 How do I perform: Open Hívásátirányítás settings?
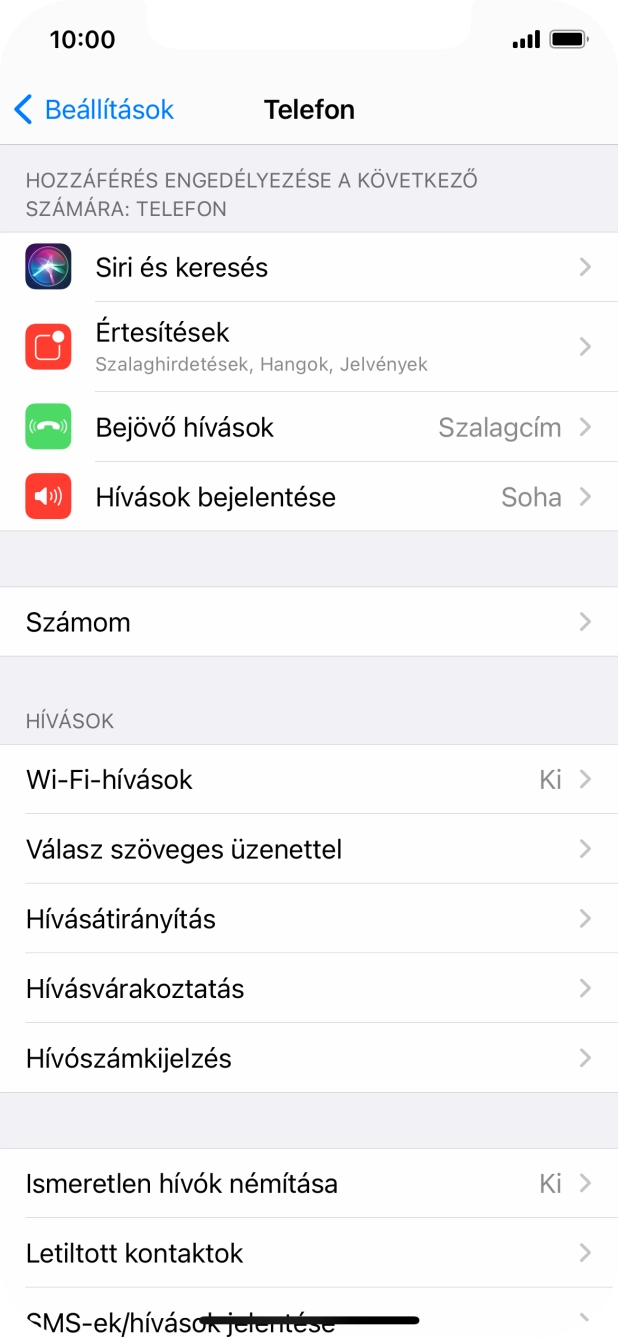pyautogui.click(x=308, y=919)
